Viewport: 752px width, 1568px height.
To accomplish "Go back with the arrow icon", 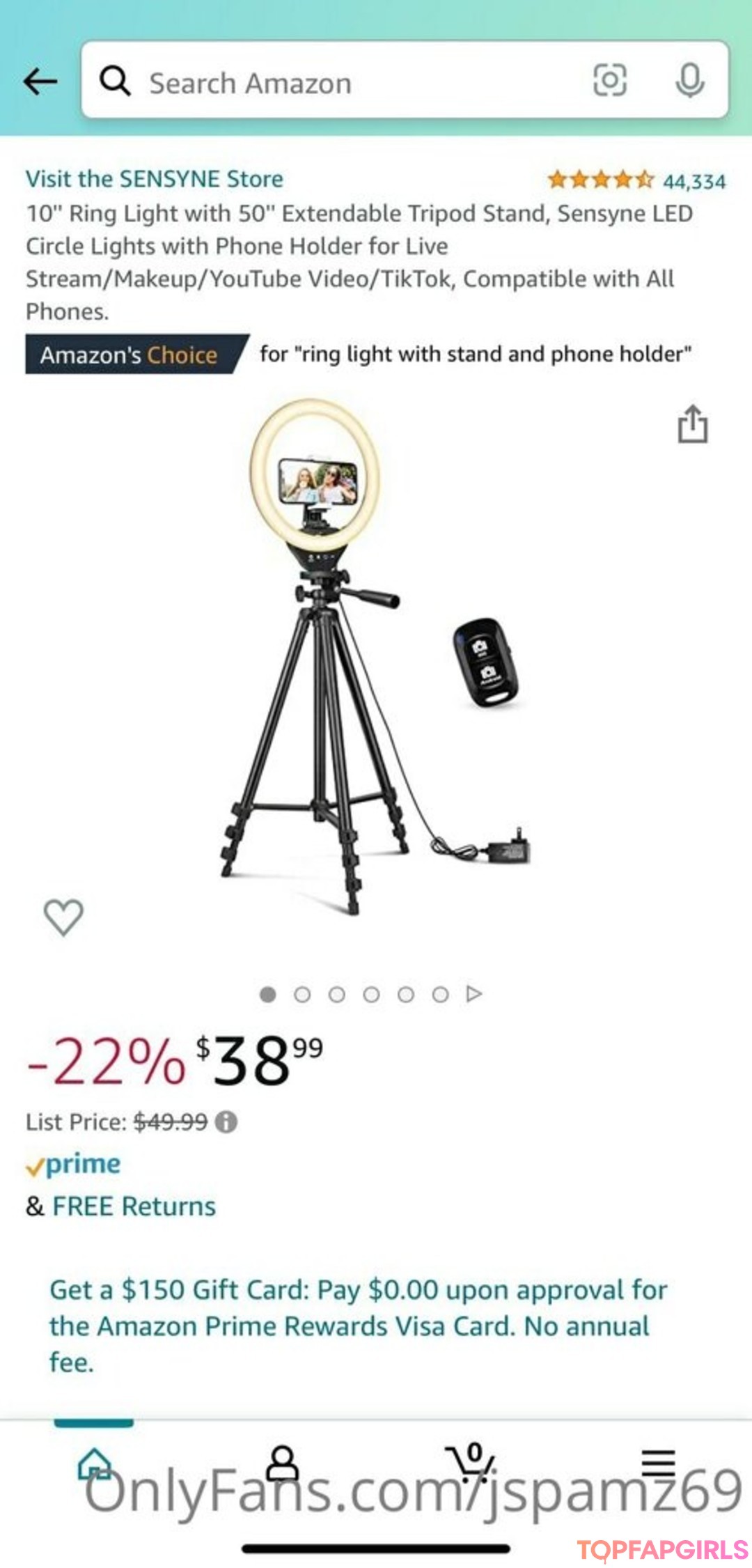I will 40,81.
